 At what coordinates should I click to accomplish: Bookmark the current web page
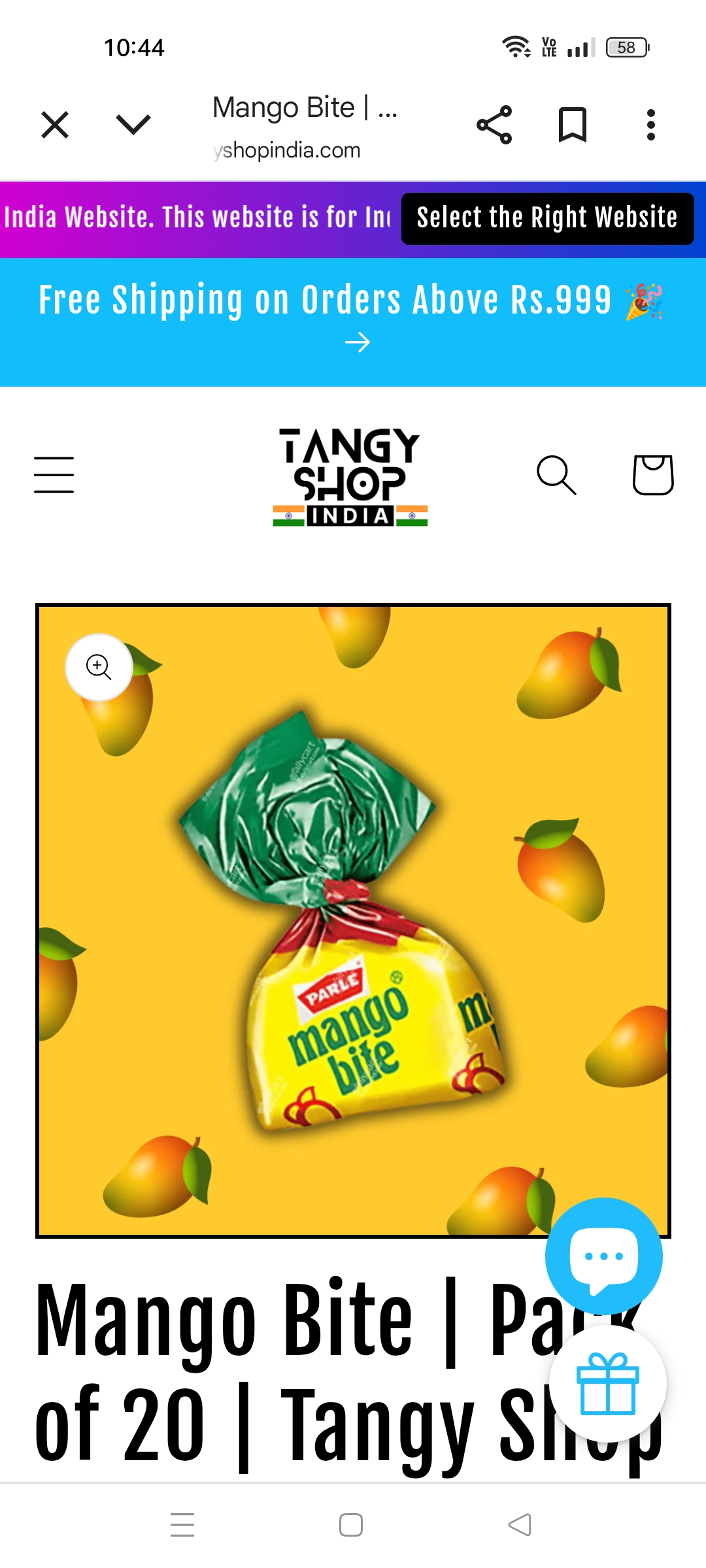tap(573, 124)
